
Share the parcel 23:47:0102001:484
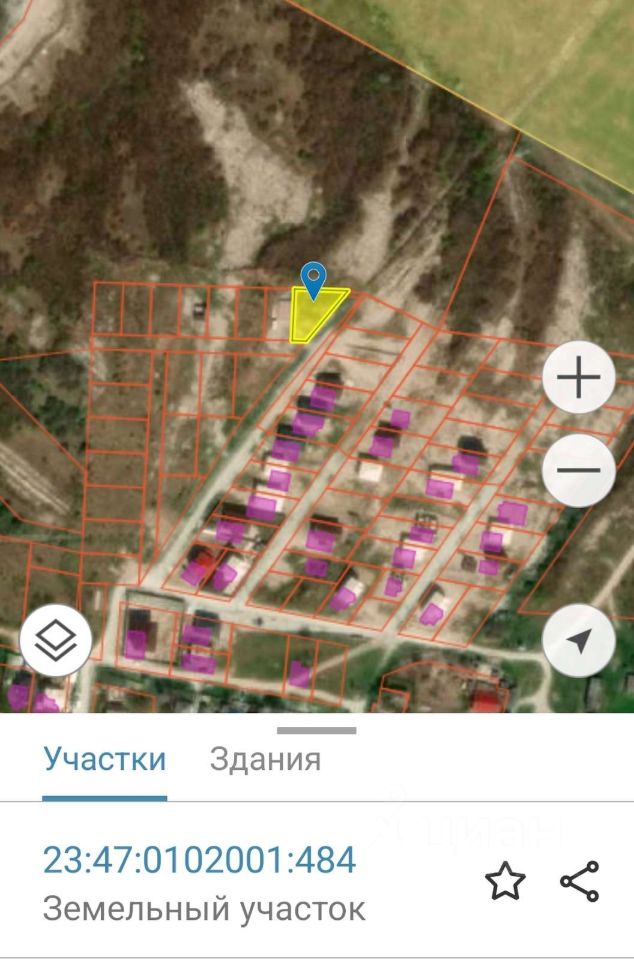580,882
